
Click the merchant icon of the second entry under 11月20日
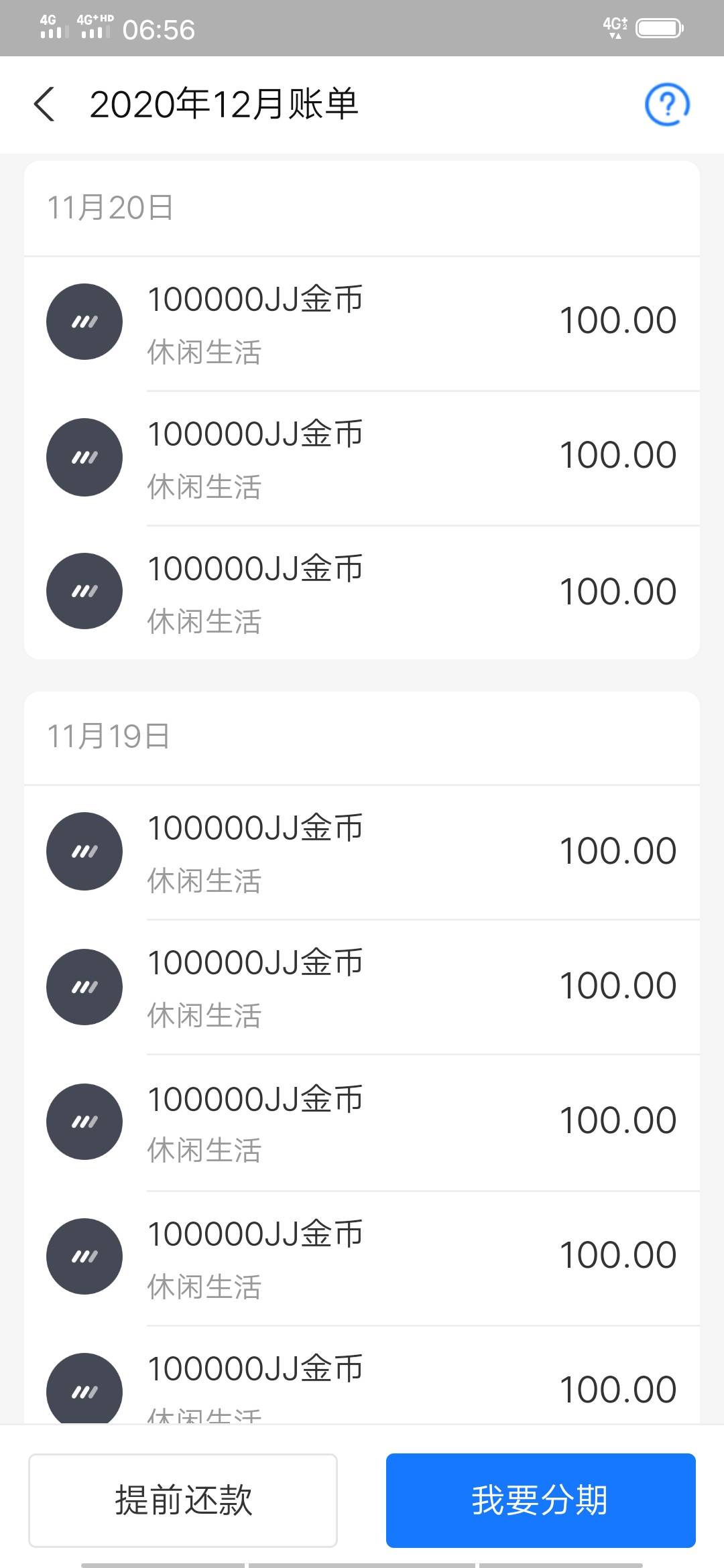(83, 457)
